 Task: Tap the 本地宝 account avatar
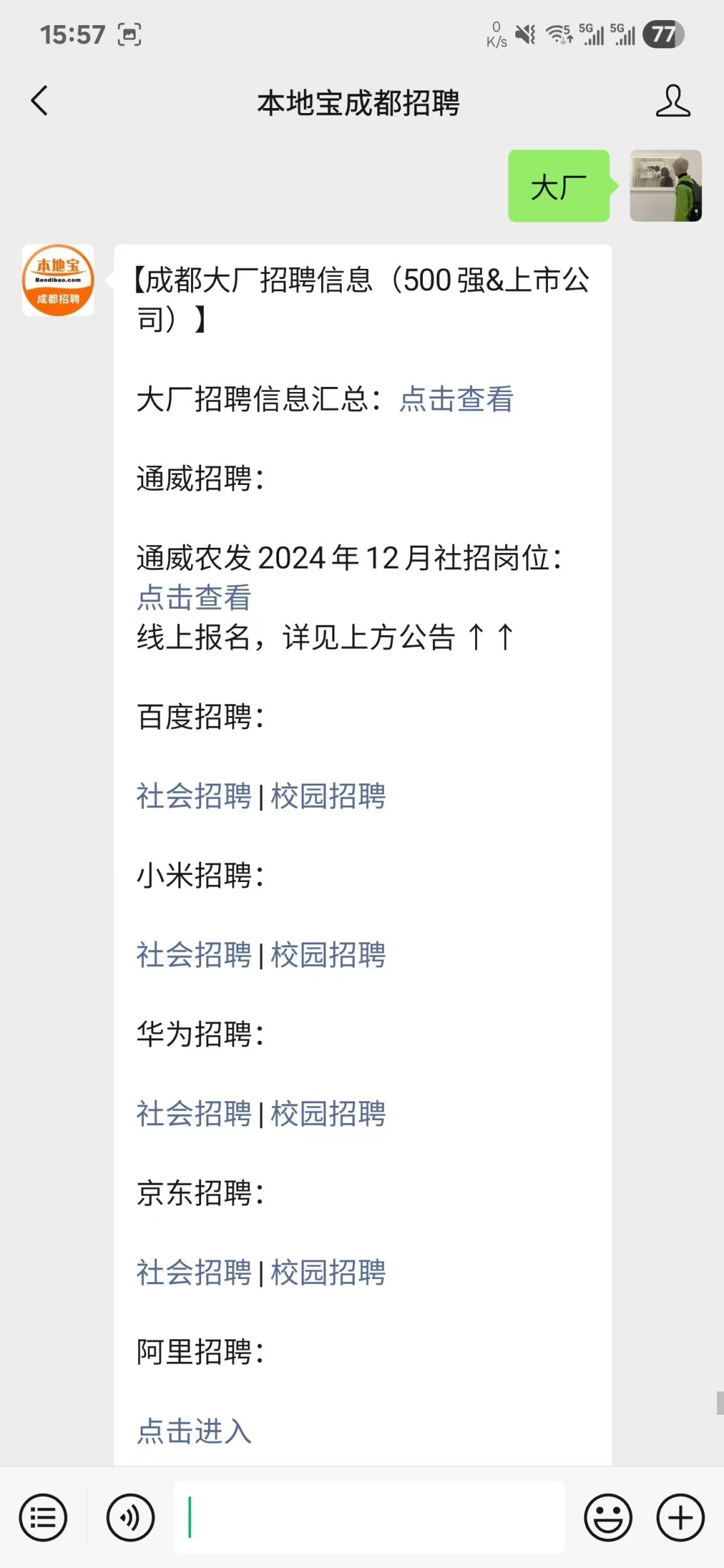pyautogui.click(x=58, y=280)
